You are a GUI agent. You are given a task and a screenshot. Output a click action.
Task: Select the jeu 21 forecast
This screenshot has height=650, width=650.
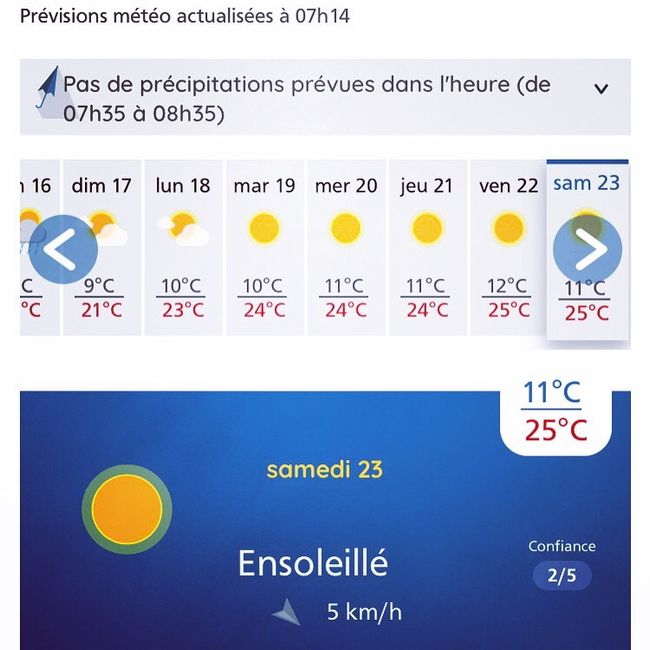(427, 250)
